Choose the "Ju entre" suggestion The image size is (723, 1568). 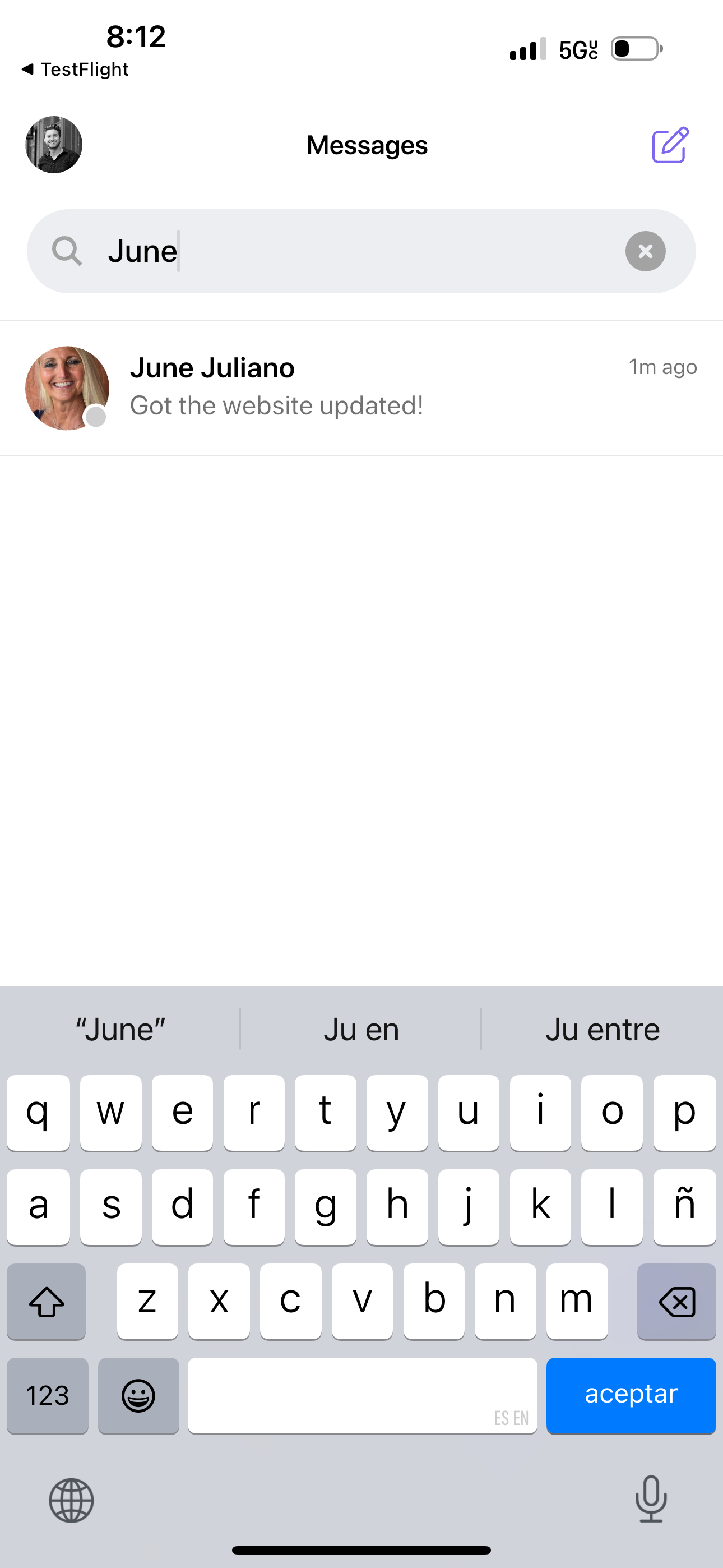[602, 1029]
